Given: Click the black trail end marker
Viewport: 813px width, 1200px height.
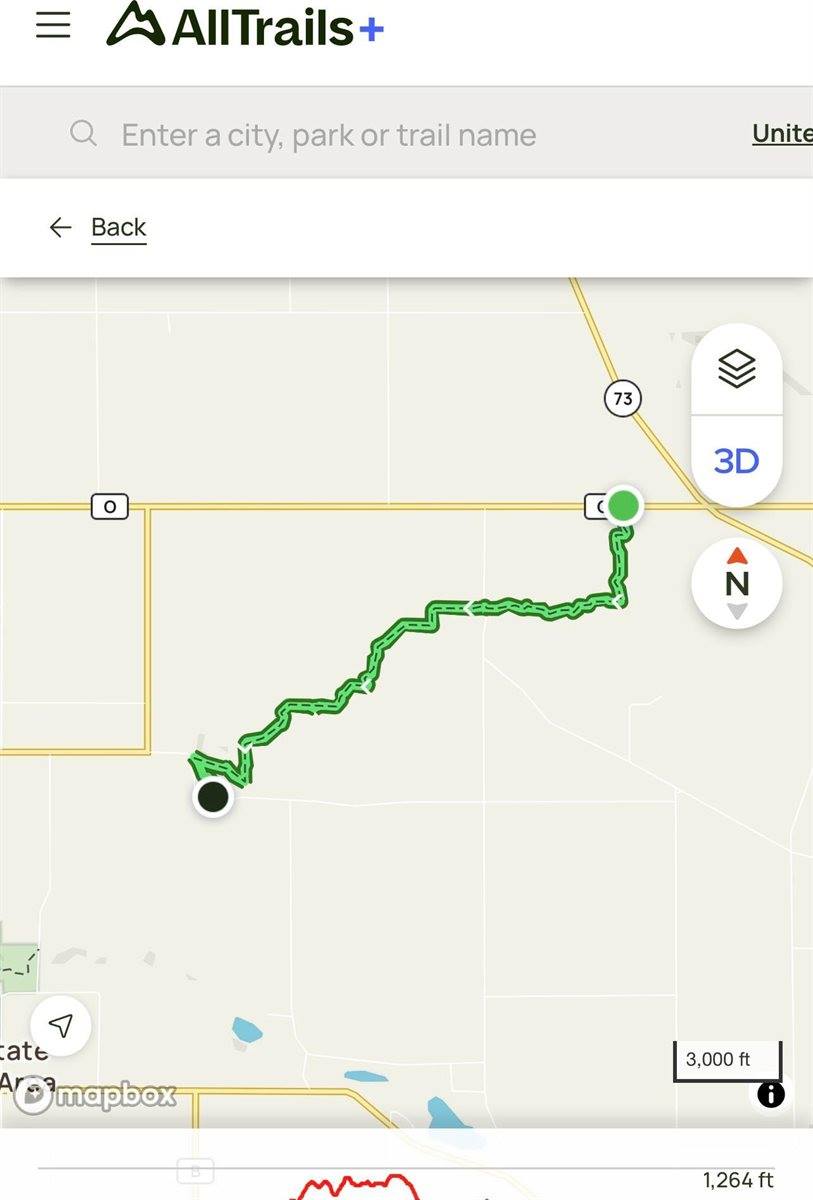Looking at the screenshot, I should (x=212, y=797).
